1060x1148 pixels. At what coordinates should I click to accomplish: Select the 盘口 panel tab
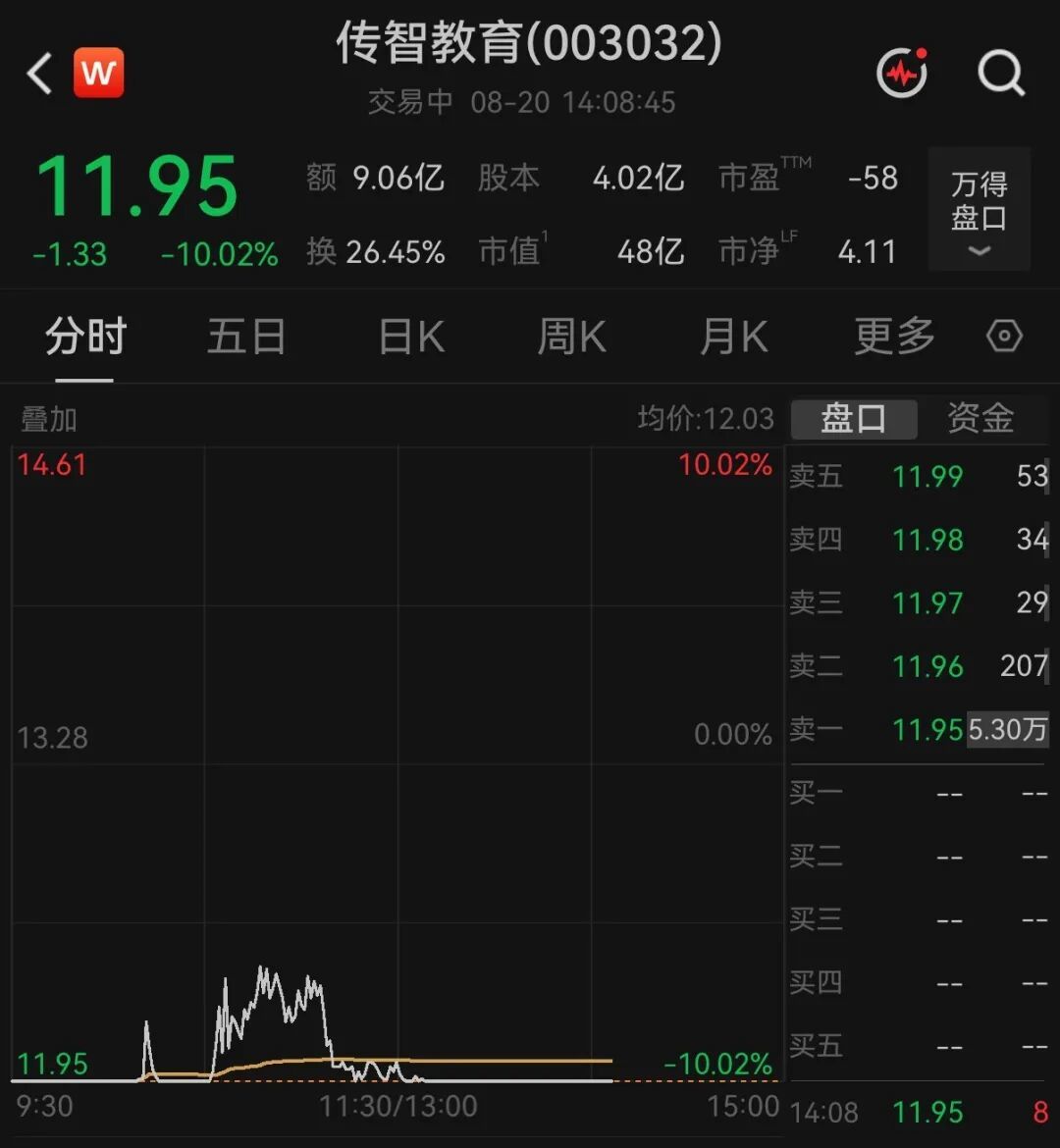click(x=854, y=419)
